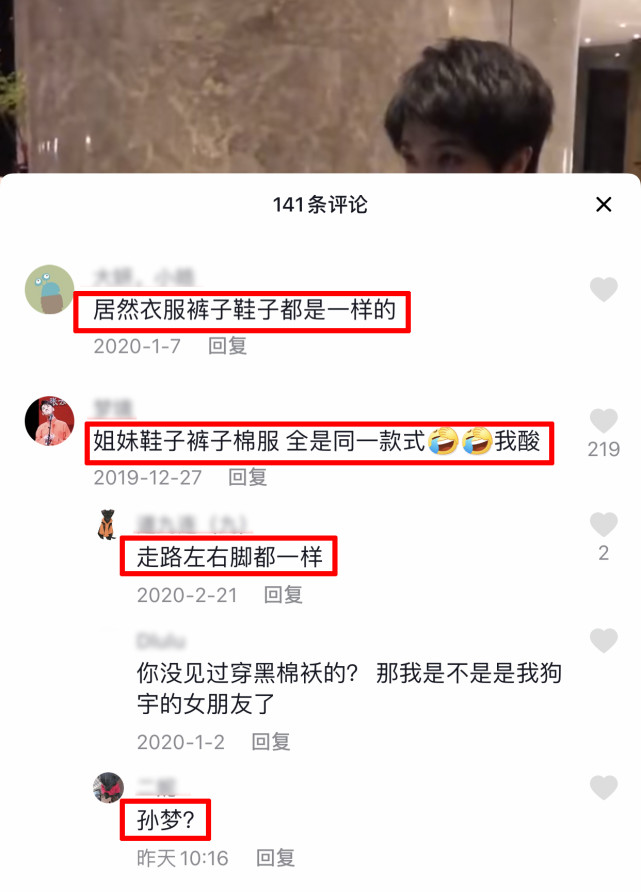Like the comment 孙梦?
The width and height of the screenshot is (641, 892).
pos(603,788)
